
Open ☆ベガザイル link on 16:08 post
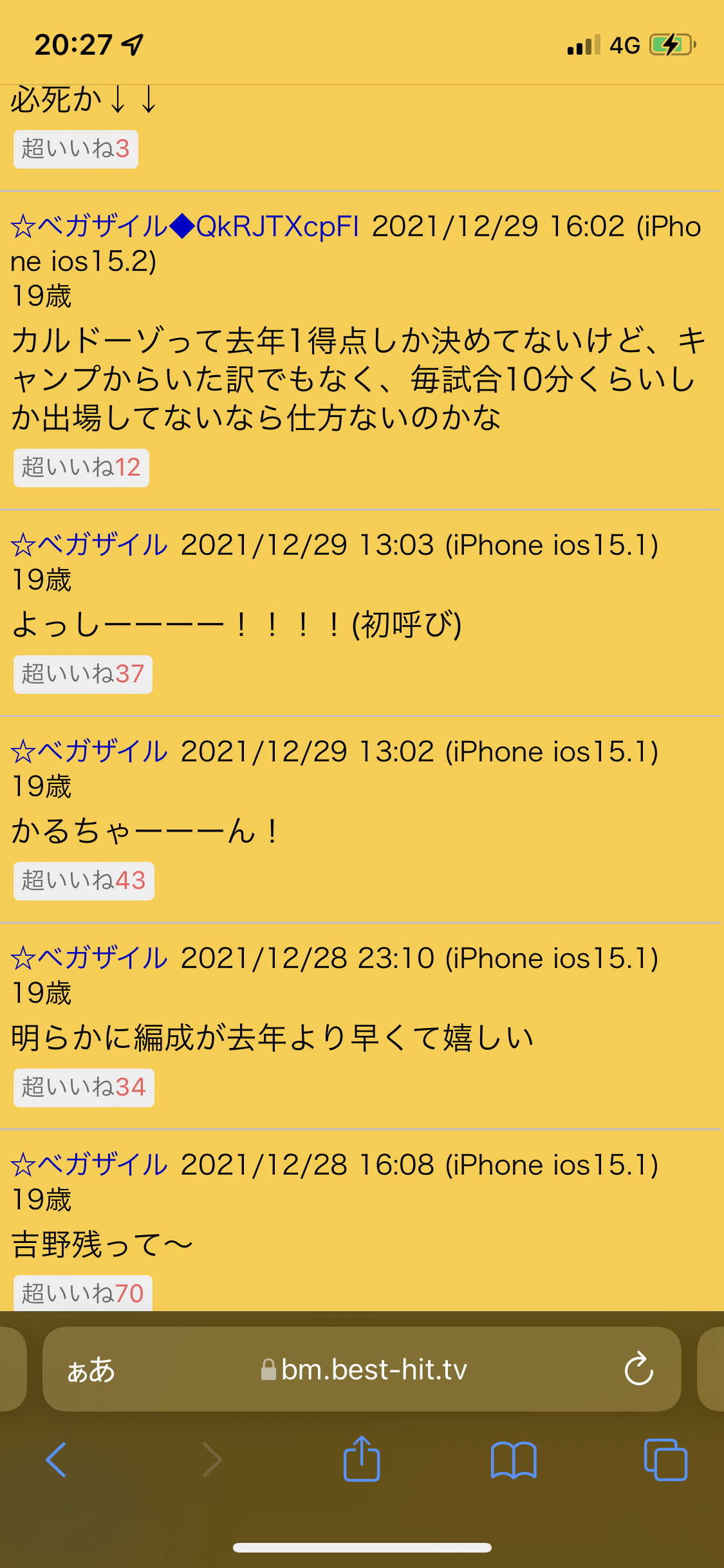coord(89,1165)
